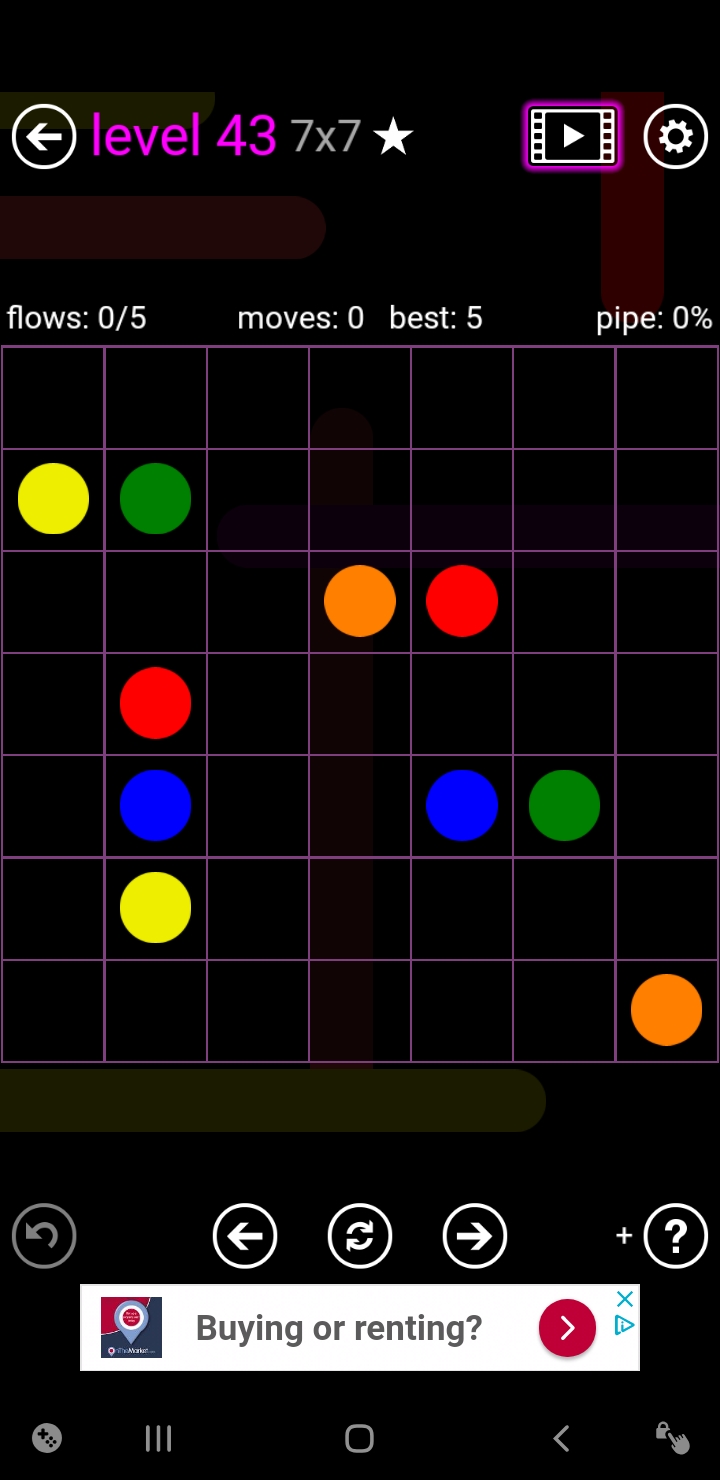The image size is (720, 1480).
Task: Go back using the top-left arrow
Action: click(44, 136)
